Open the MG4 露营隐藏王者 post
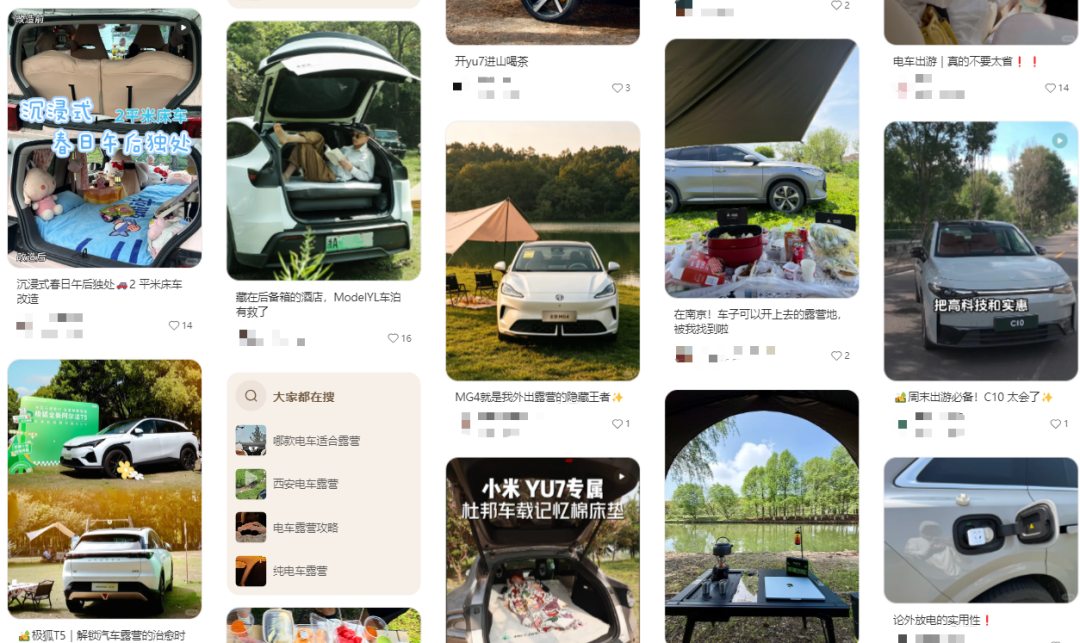Image resolution: width=1080 pixels, height=643 pixels. [x=542, y=250]
